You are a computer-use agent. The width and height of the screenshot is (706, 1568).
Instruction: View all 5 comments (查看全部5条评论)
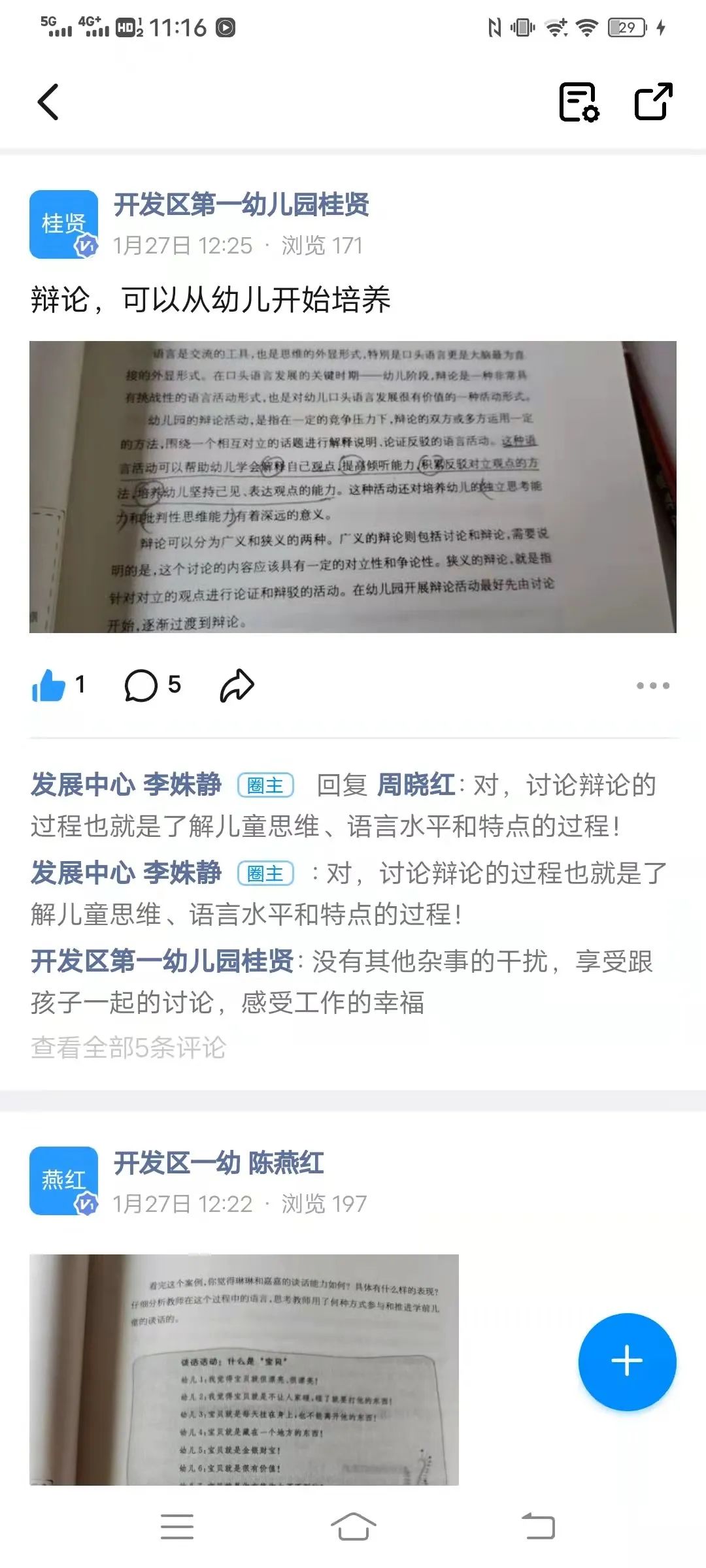pos(128,1048)
